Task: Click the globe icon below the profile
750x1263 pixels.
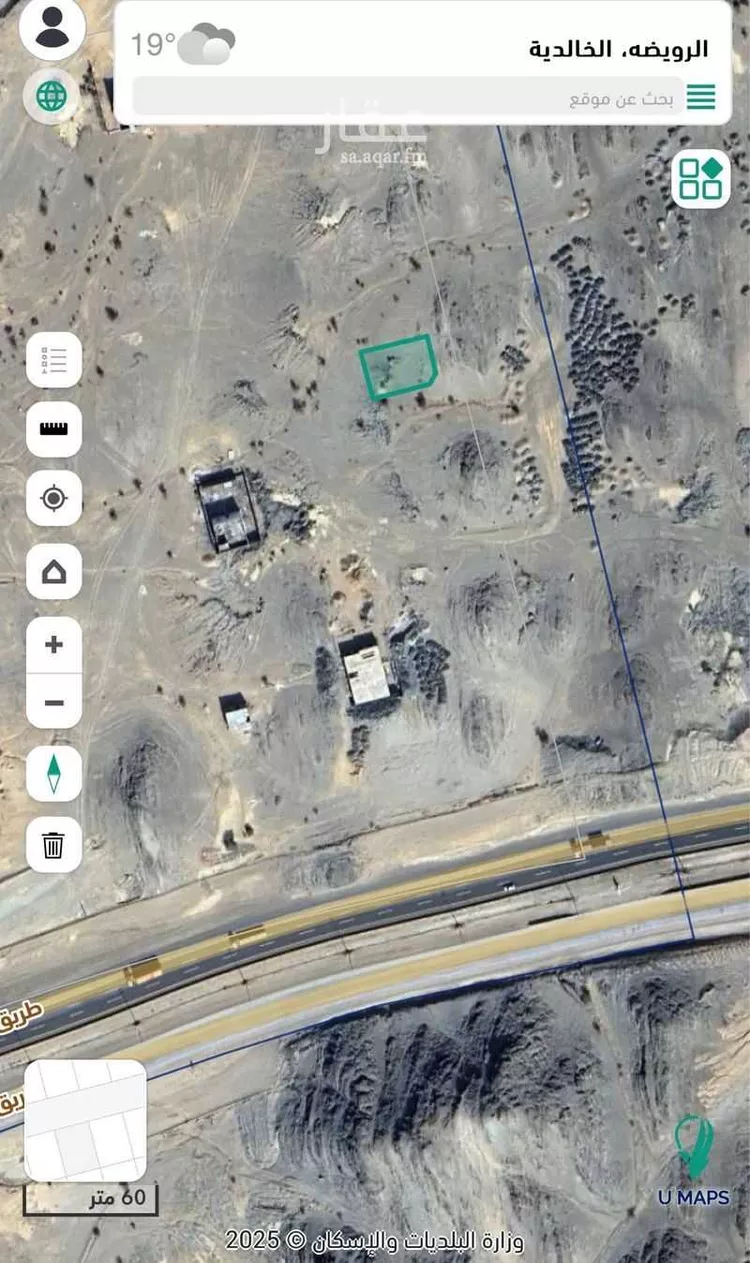Action: click(50, 98)
